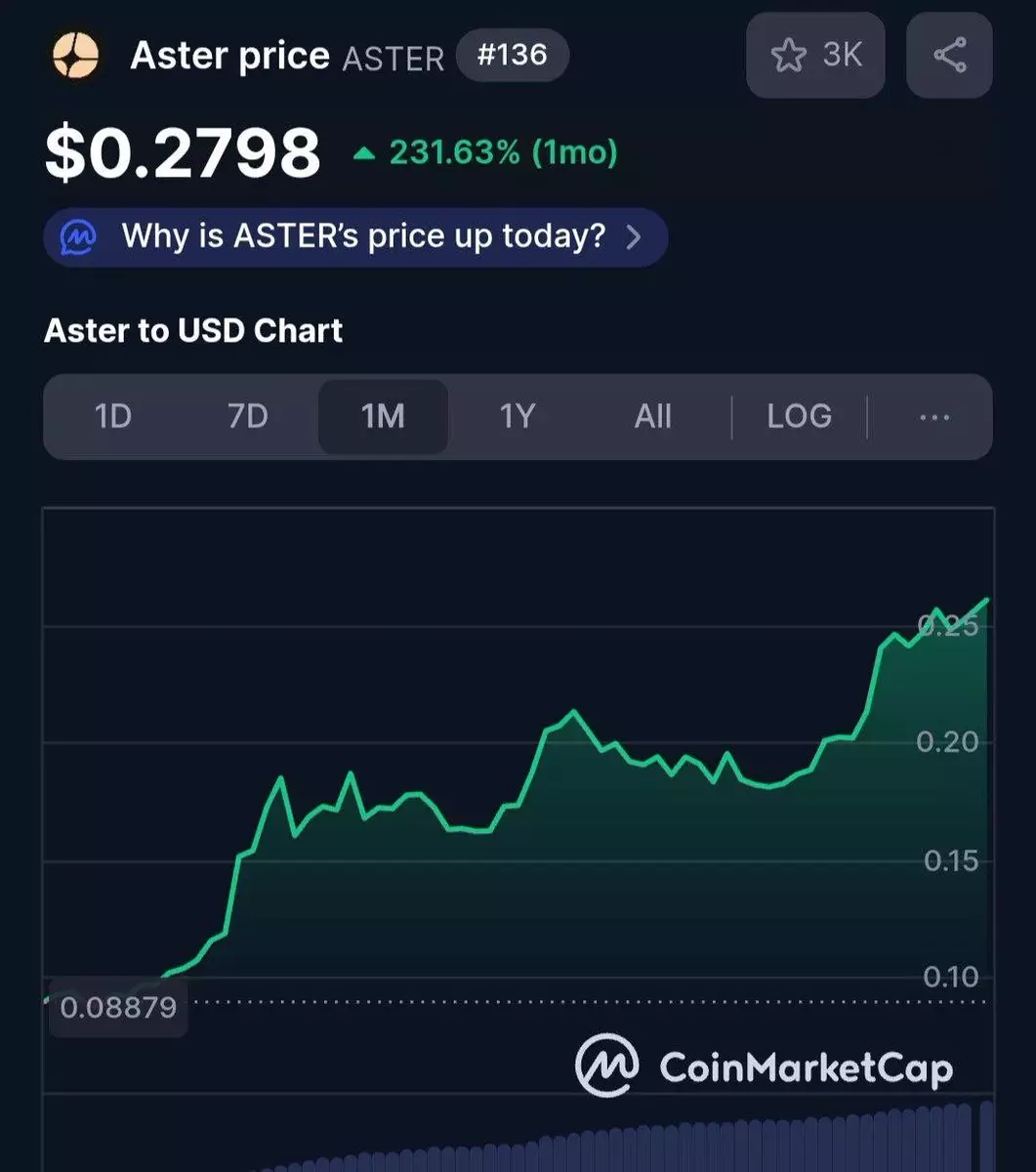
Task: Open "Why is ASTER's price up today?"
Action: (355, 237)
